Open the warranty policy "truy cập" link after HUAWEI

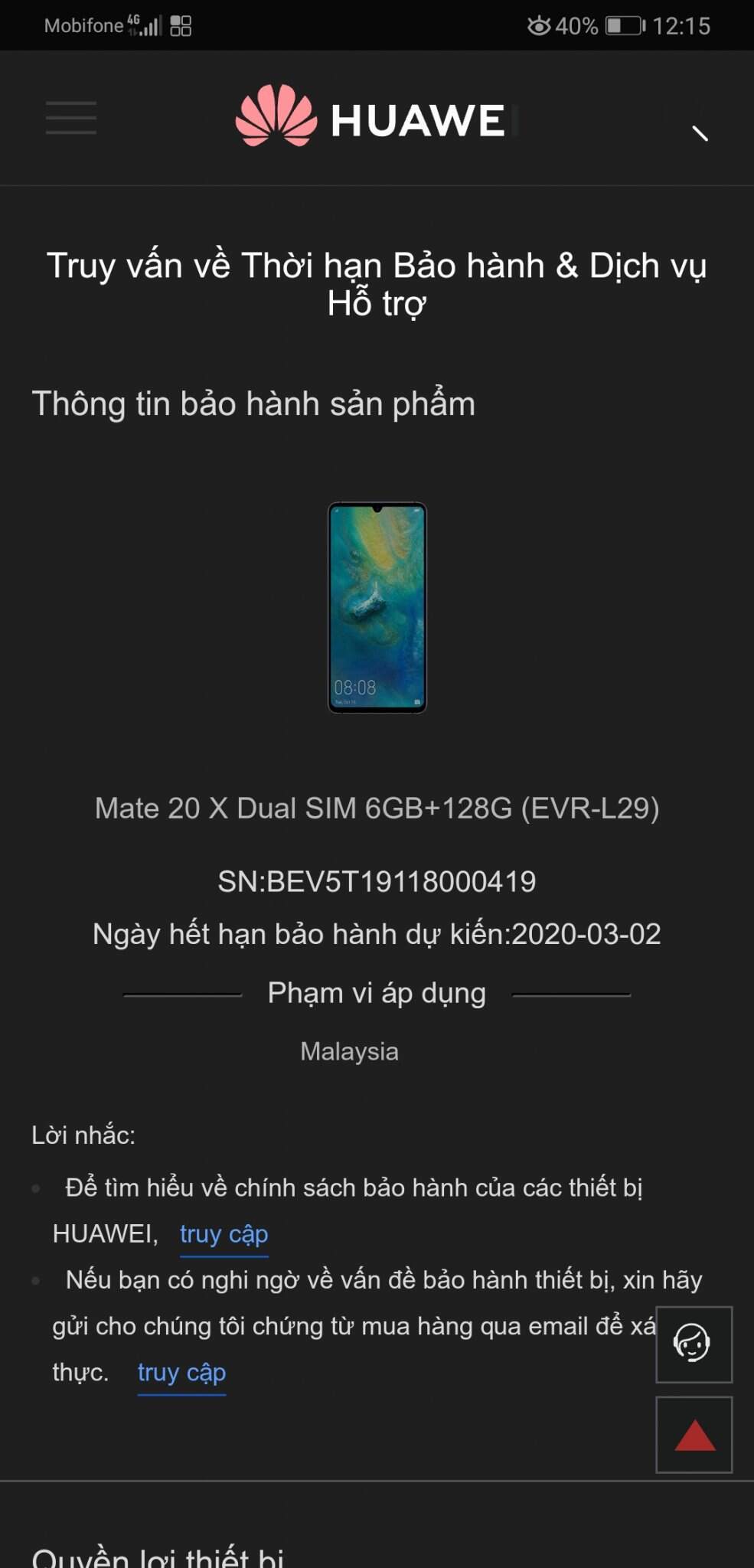224,1234
